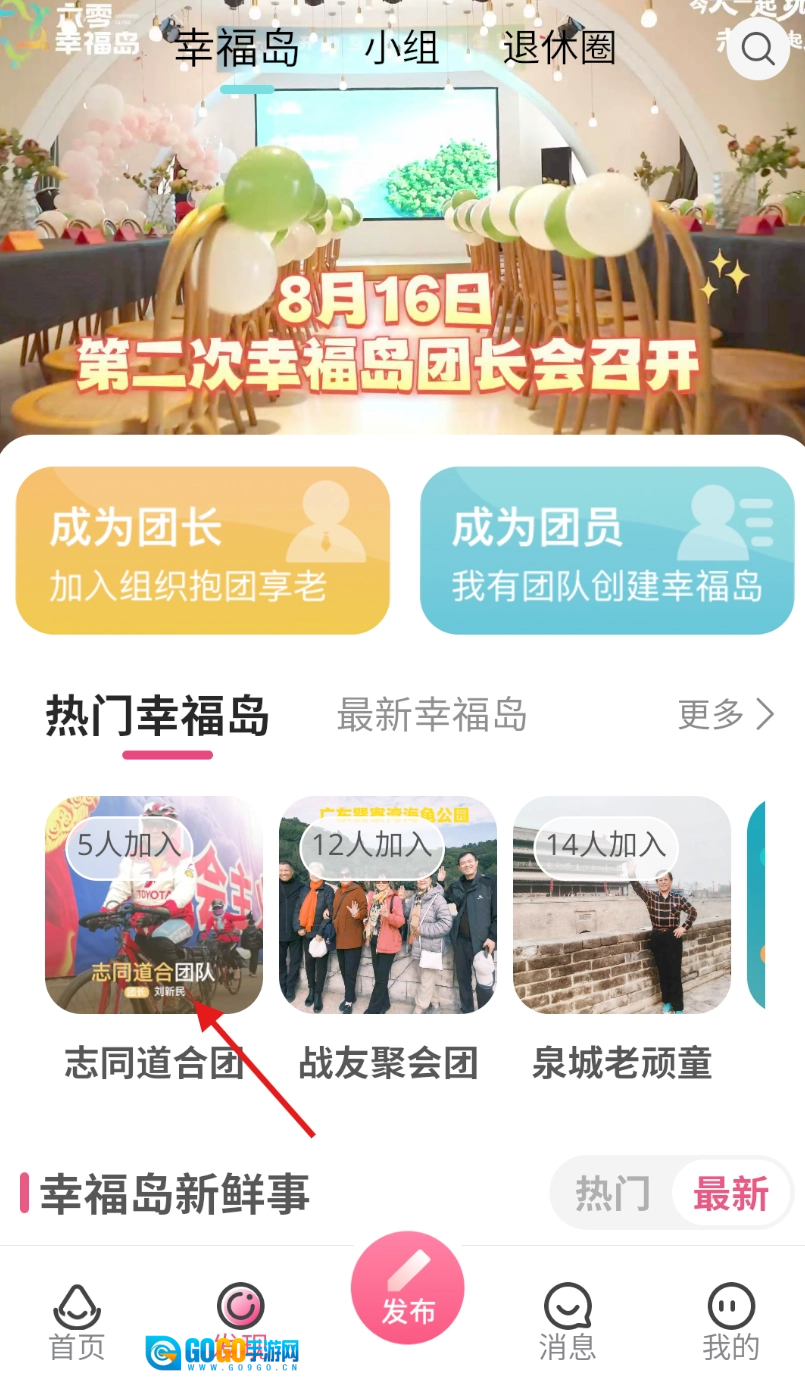This screenshot has width=805, height=1381.
Task: Tap the 成为团长 card
Action: tap(202, 550)
